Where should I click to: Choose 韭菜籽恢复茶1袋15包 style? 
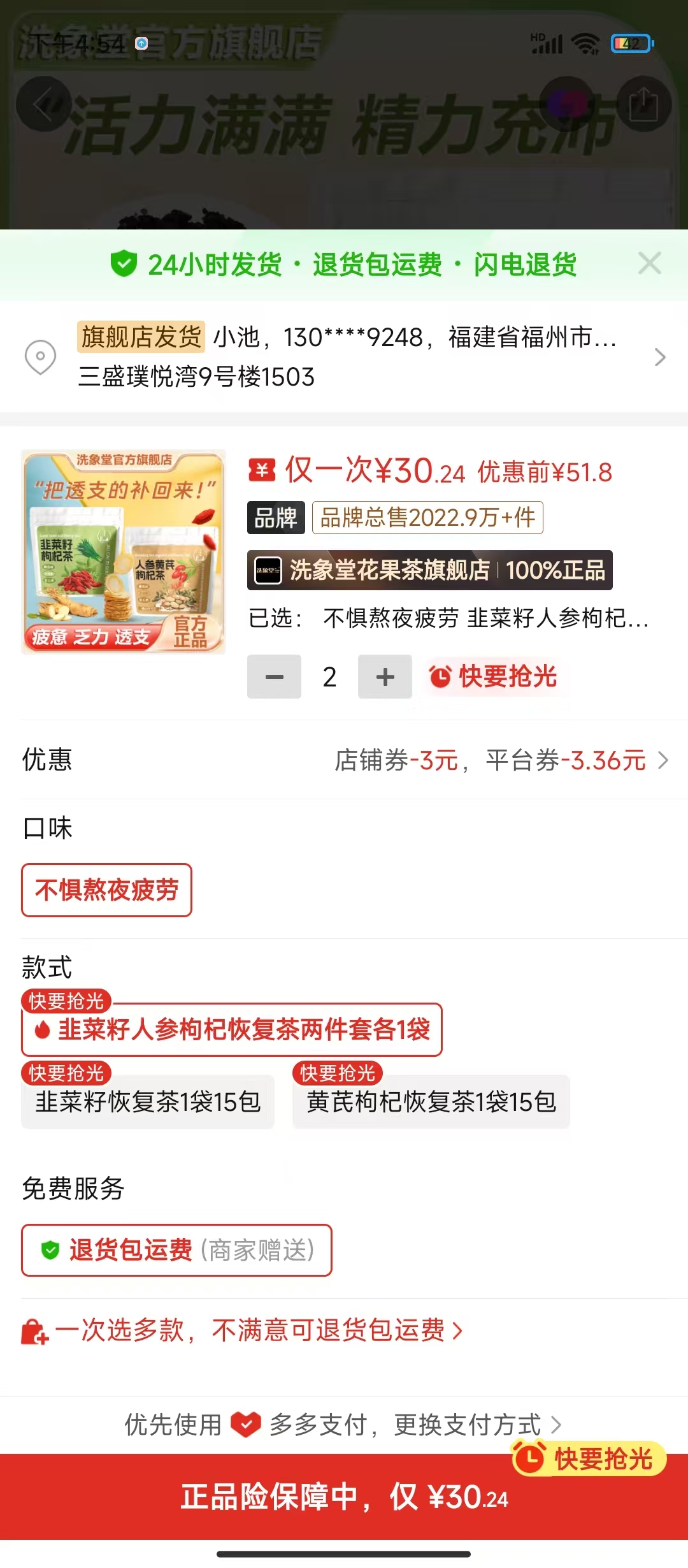click(148, 1101)
